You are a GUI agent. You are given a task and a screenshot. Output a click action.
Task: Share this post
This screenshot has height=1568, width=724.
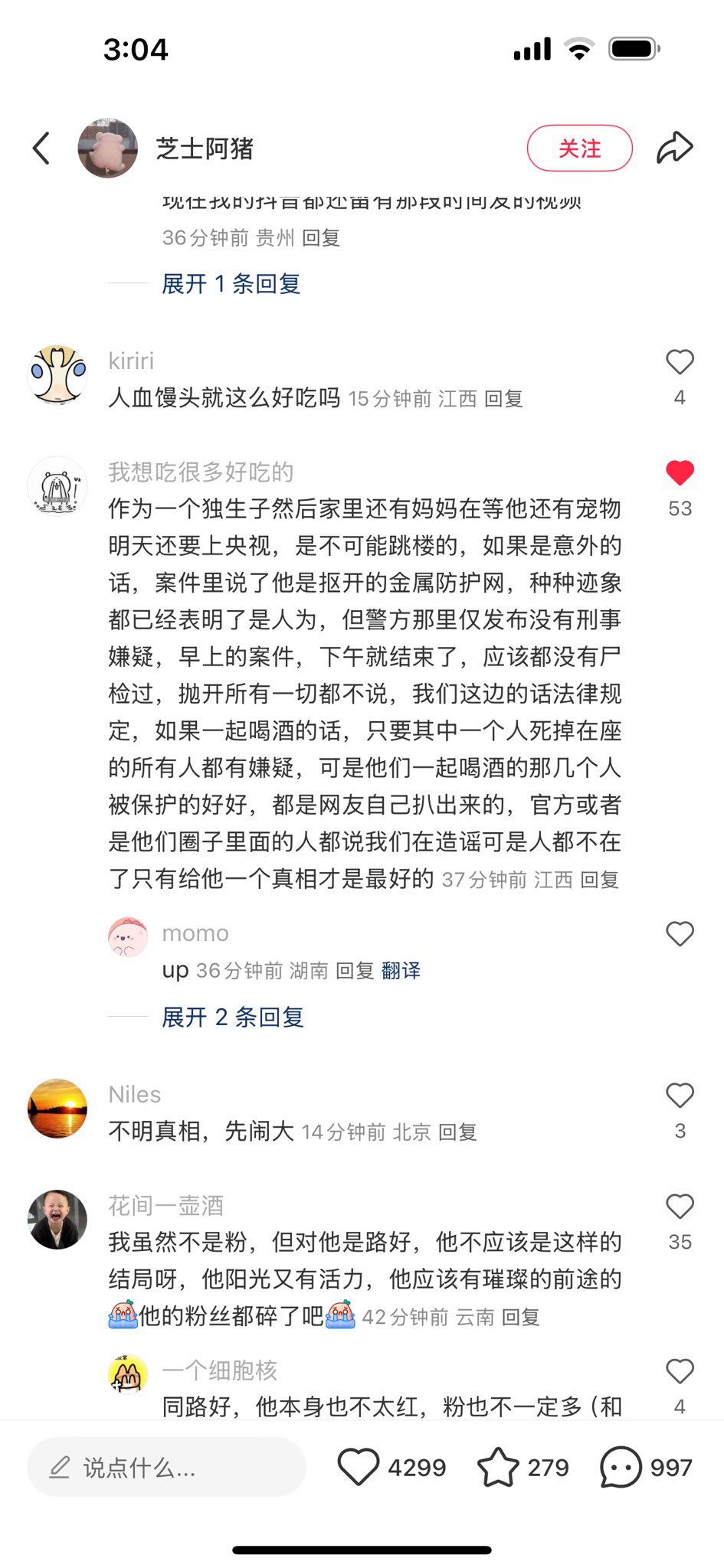pyautogui.click(x=674, y=148)
